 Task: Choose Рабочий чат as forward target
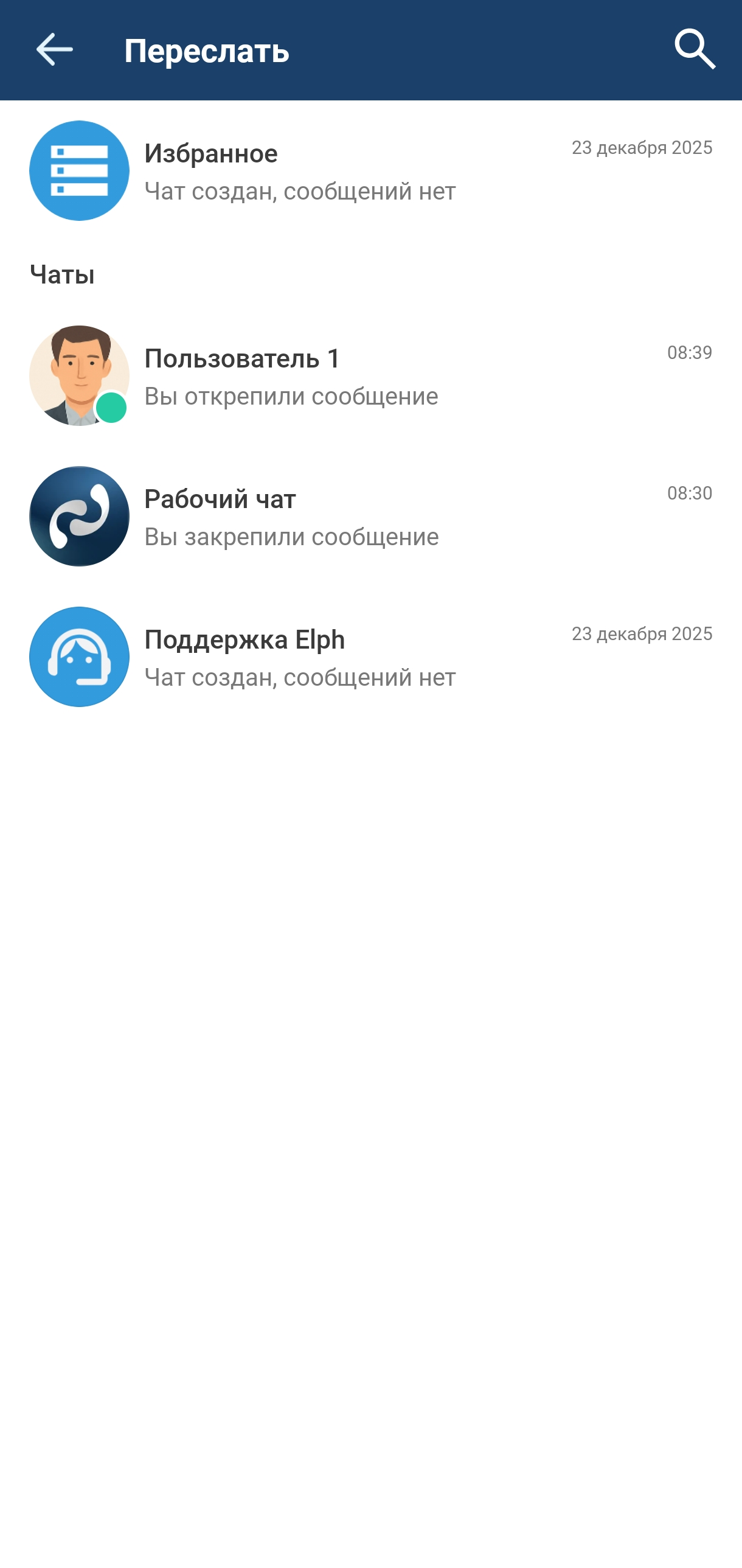(x=370, y=516)
